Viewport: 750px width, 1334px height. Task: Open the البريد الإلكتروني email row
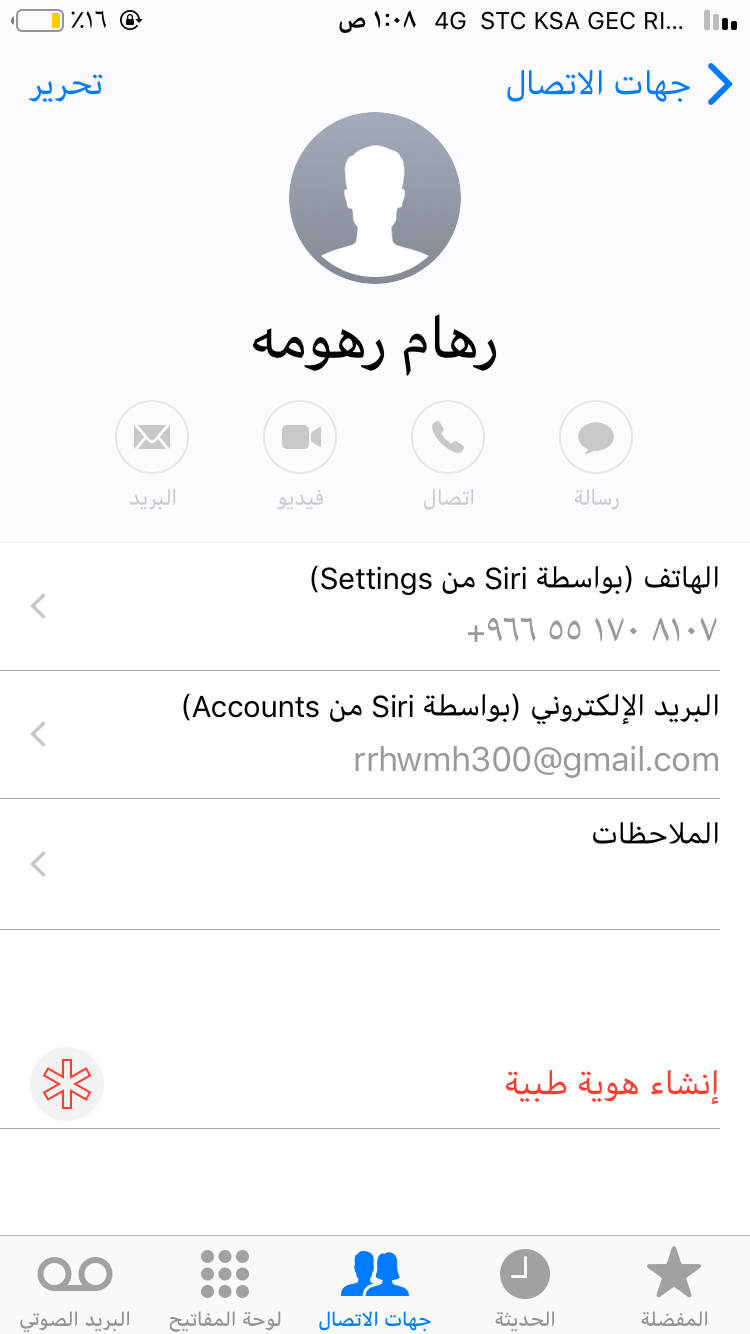point(375,735)
